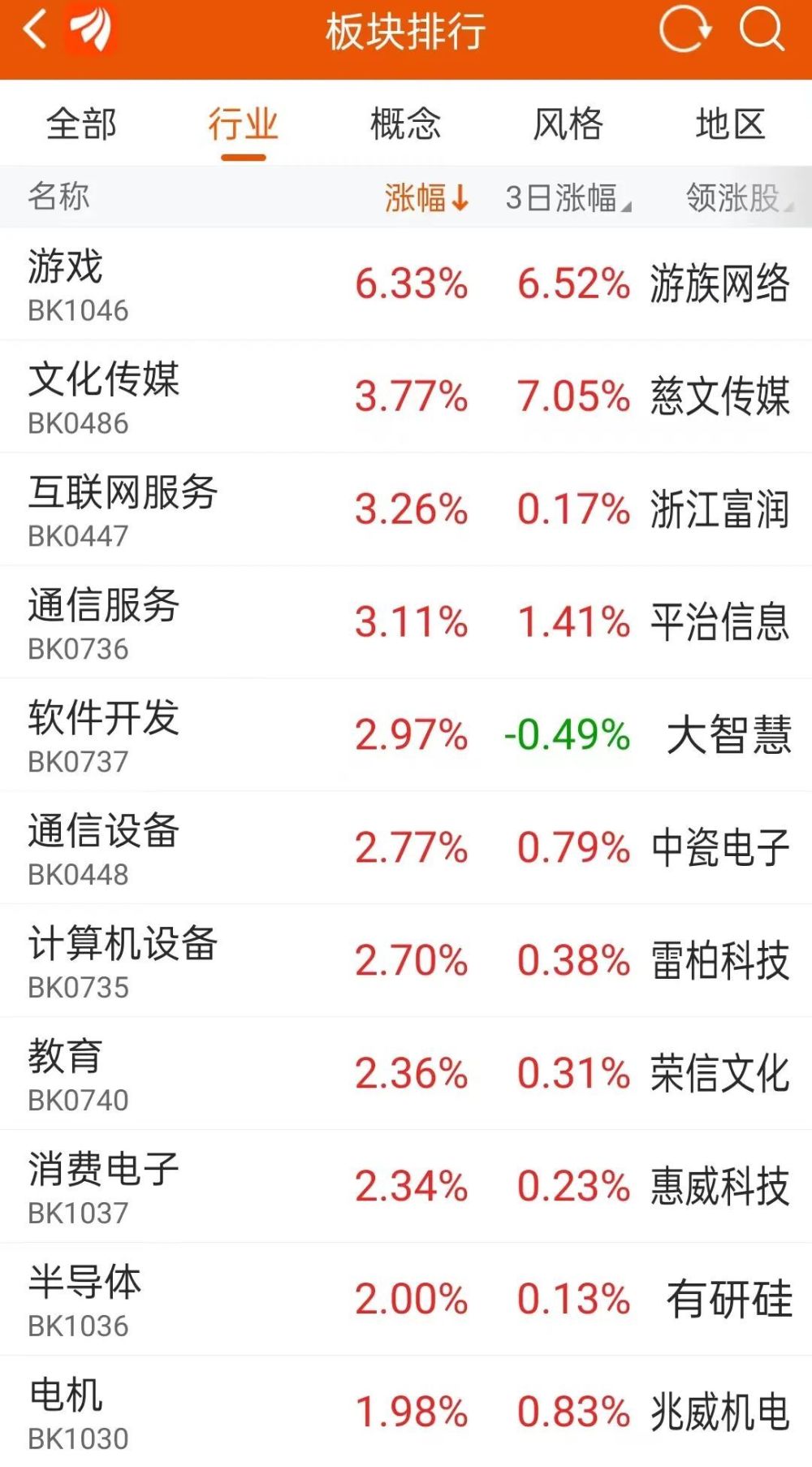The image size is (812, 1467).
Task: Open the search icon
Action: click(762, 30)
